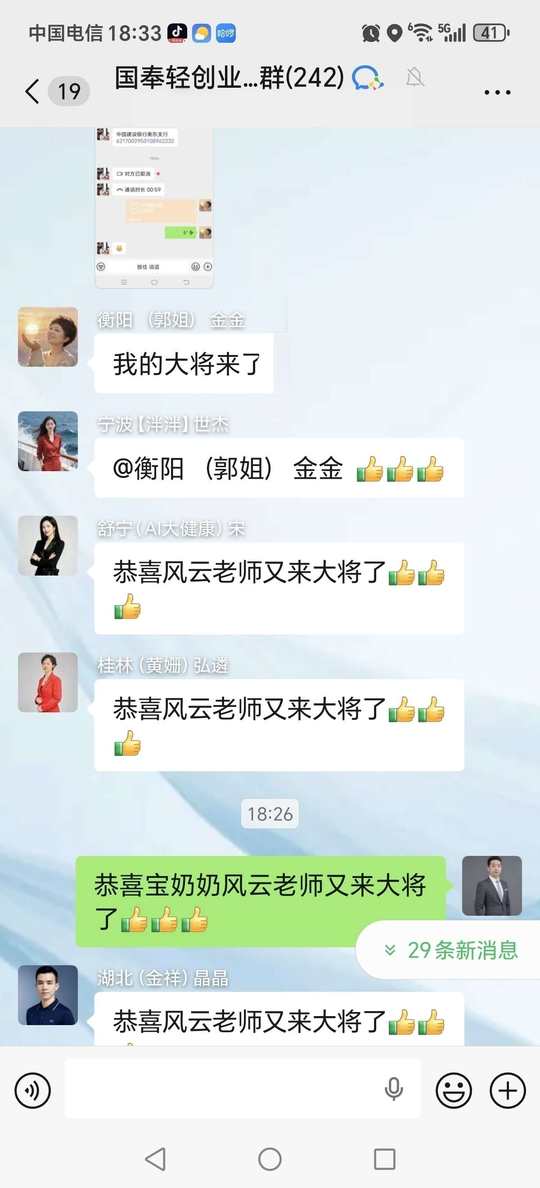Open avatar of 舒宁(AI大健康)宋
Screen dimensions: 540x1188
coord(48,546)
